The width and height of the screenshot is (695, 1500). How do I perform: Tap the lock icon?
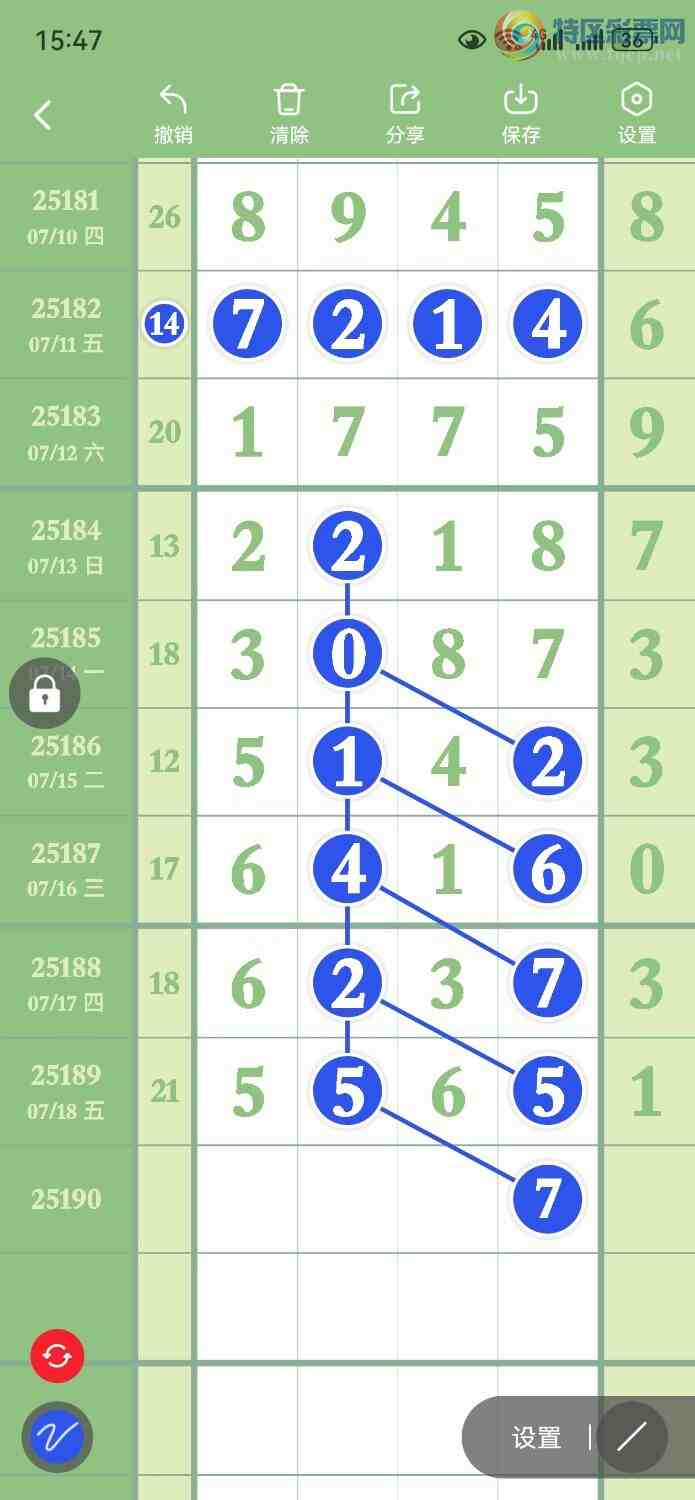44,692
